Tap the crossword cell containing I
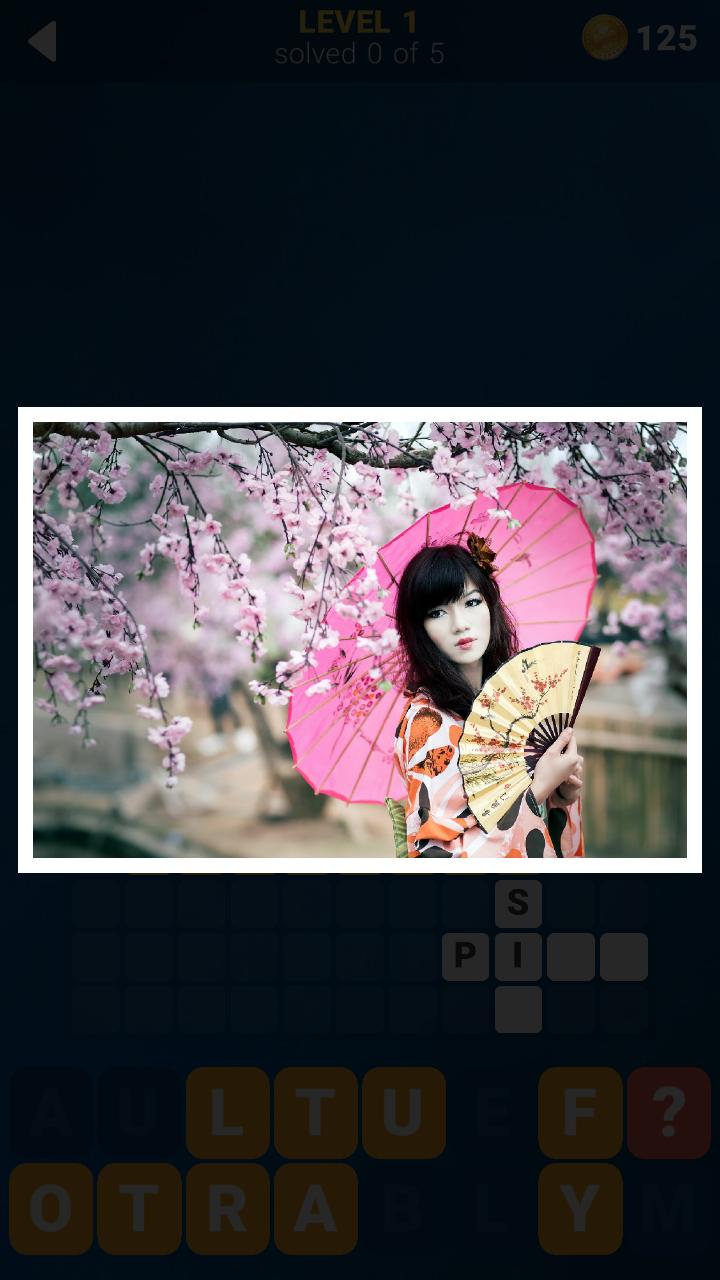720x1280 pixels. pyautogui.click(x=518, y=956)
